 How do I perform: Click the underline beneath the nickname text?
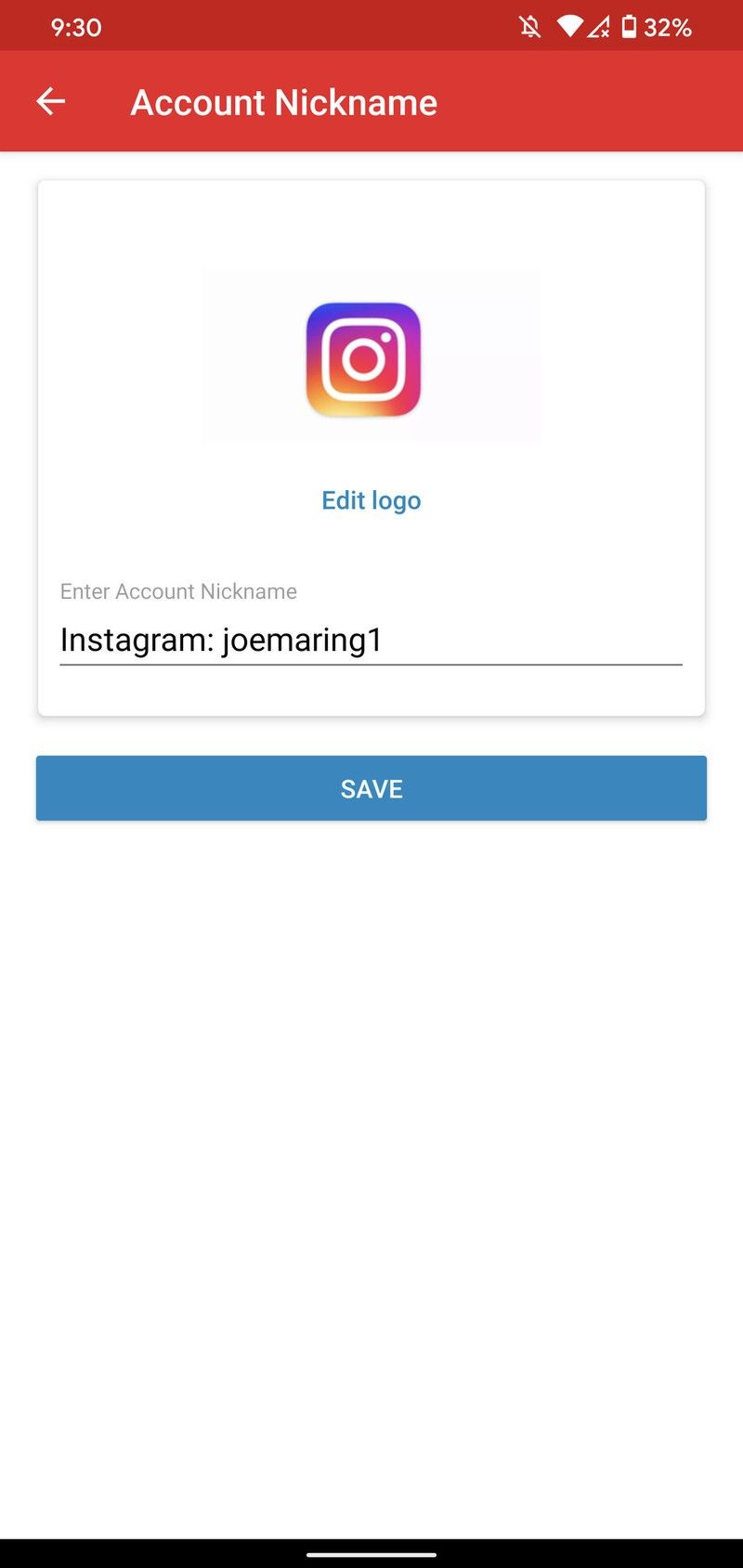coord(371,666)
